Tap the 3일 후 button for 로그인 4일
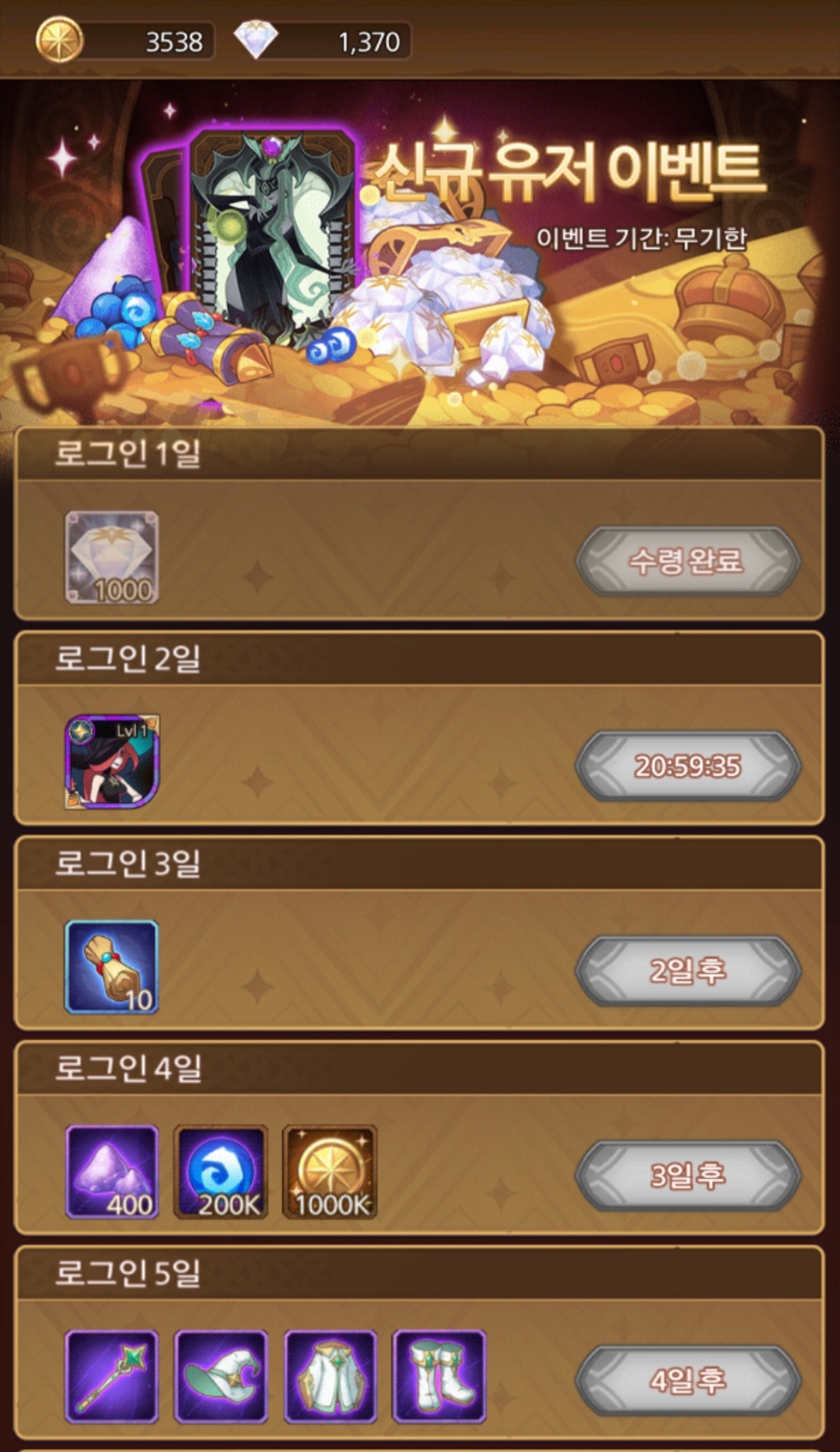The image size is (840, 1452). tap(688, 1175)
